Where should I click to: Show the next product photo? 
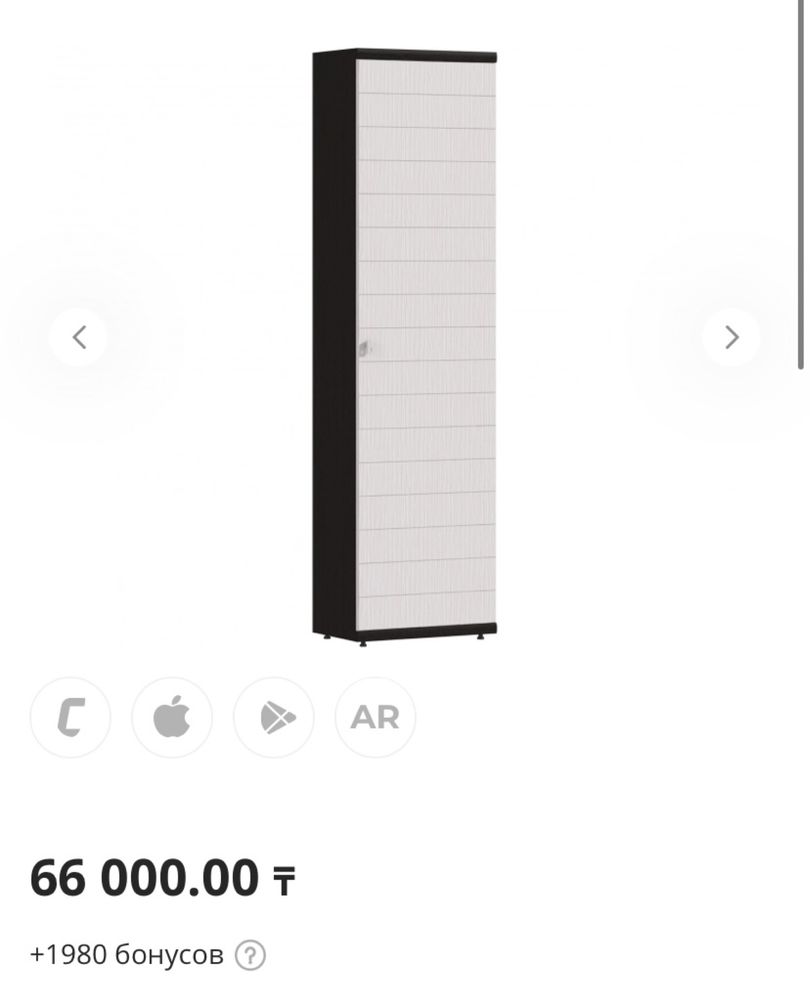(731, 337)
